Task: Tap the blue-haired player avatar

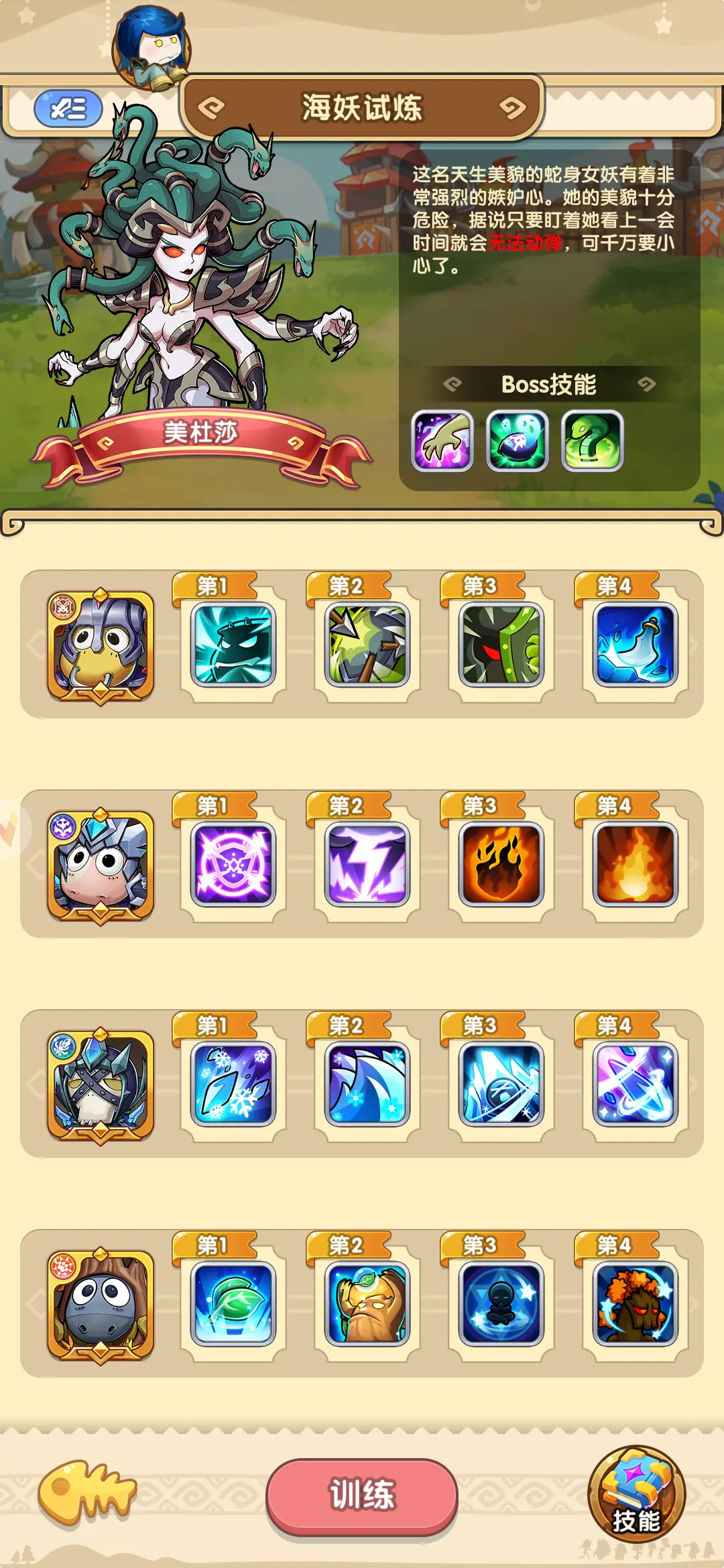Action: point(152,47)
